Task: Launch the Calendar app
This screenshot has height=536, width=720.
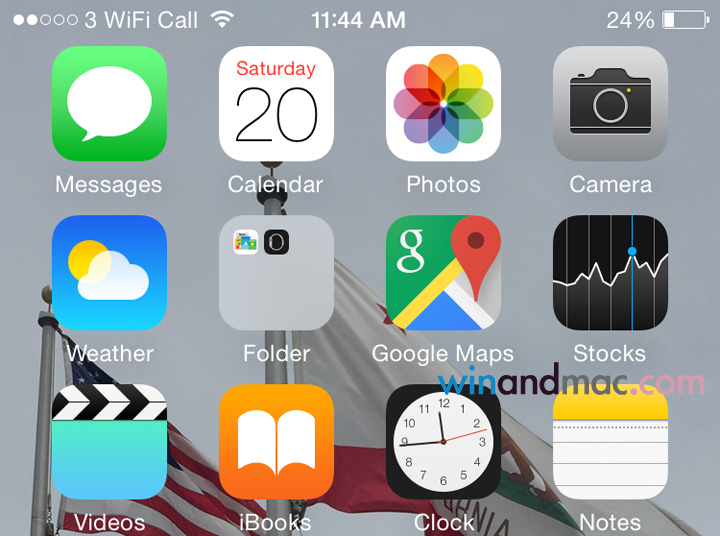Action: pyautogui.click(x=276, y=104)
